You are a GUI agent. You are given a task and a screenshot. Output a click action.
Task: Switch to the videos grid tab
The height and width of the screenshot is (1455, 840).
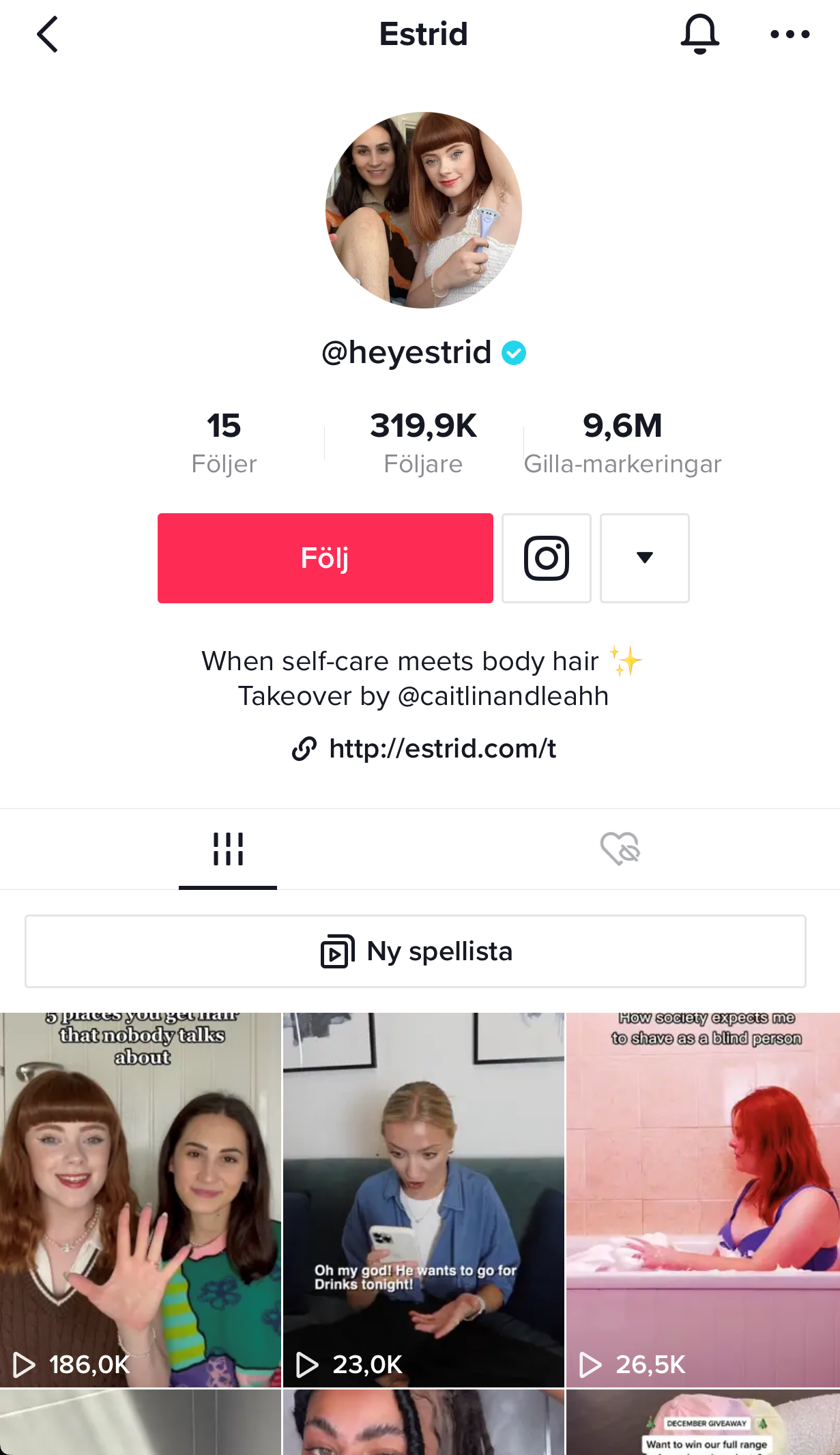pyautogui.click(x=228, y=849)
